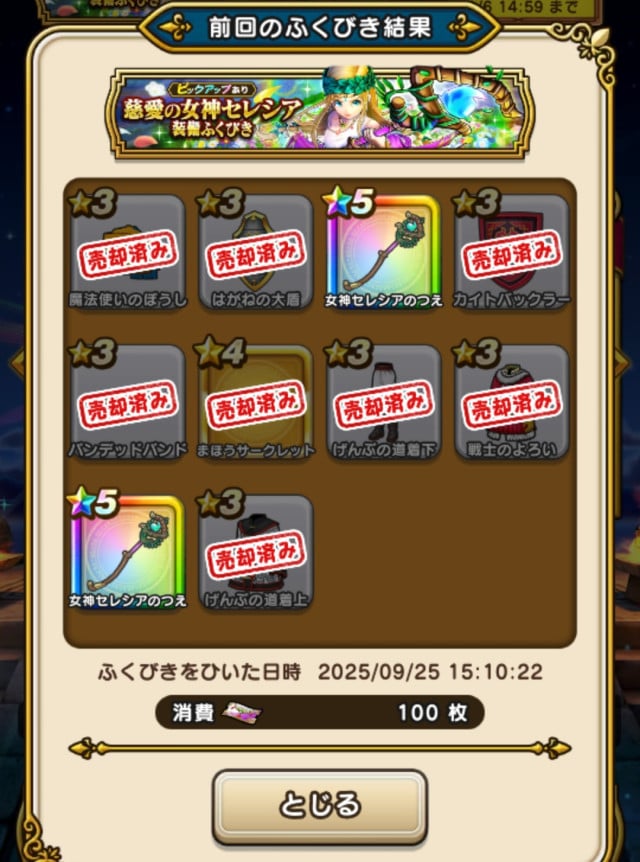Close the previous fukubiki results with とじる
This screenshot has height=862, width=640.
tap(319, 804)
